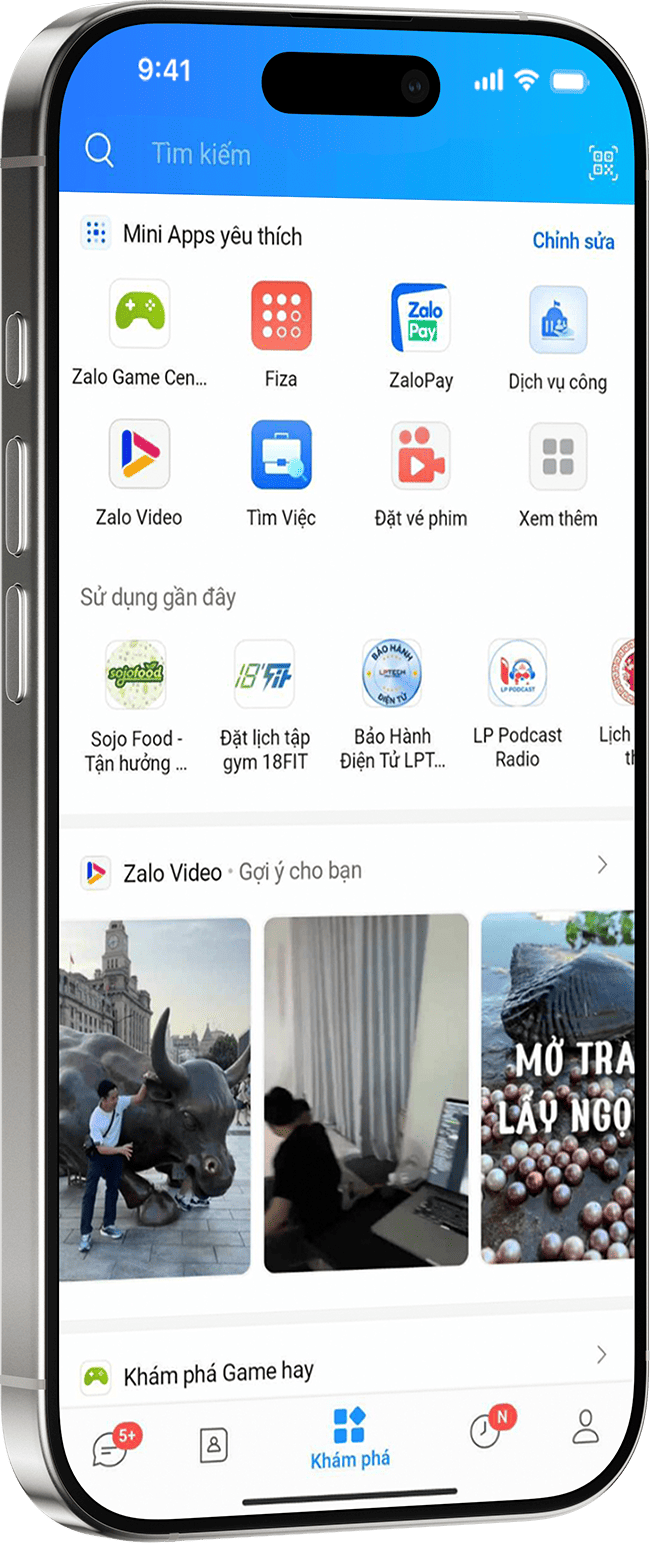Open the QR code scanner
Viewport: 650px width, 1543px height.
[603, 163]
